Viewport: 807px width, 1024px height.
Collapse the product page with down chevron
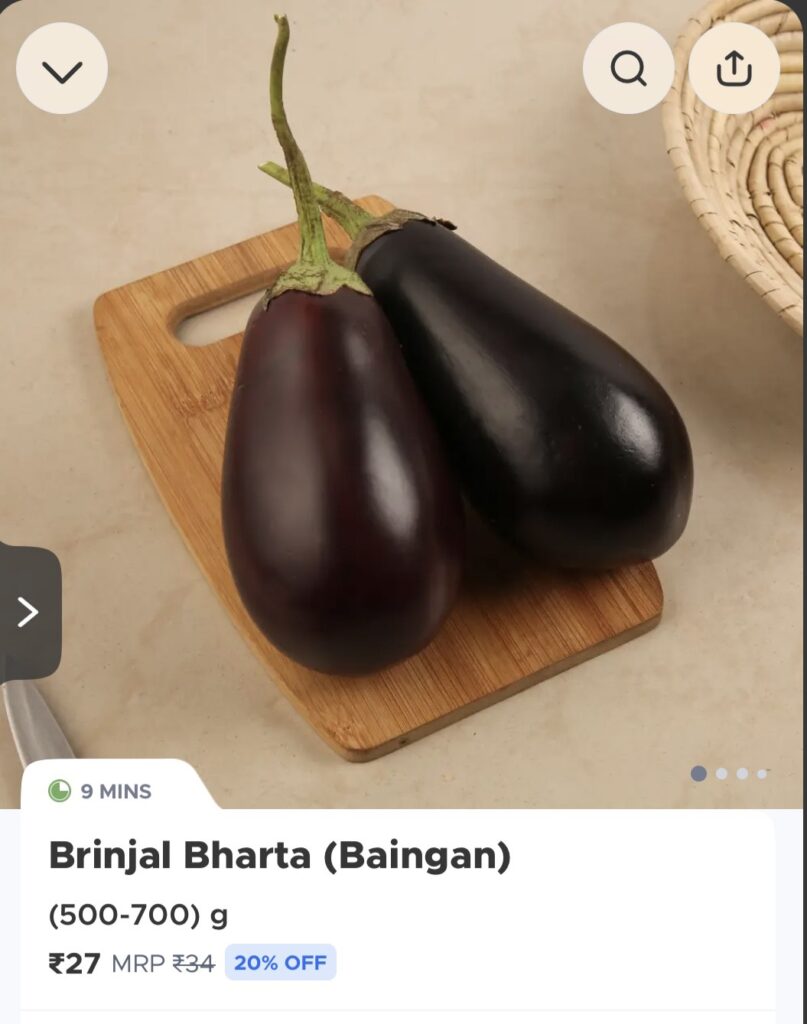click(62, 68)
